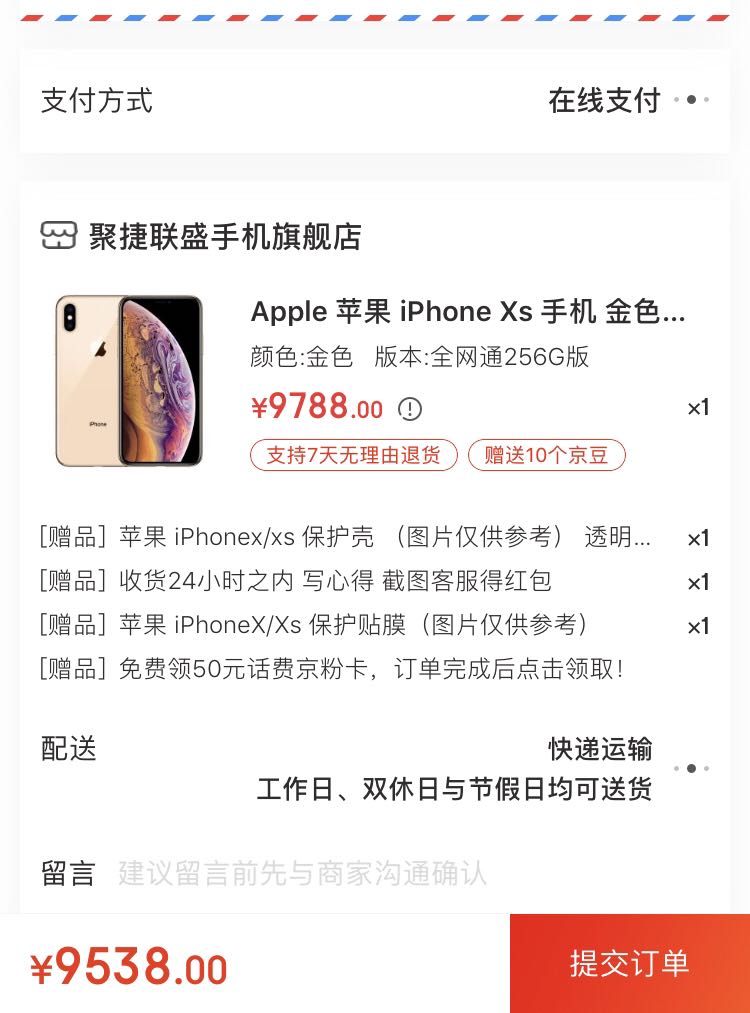Expand the 在线支付 payment method options

tap(690, 100)
